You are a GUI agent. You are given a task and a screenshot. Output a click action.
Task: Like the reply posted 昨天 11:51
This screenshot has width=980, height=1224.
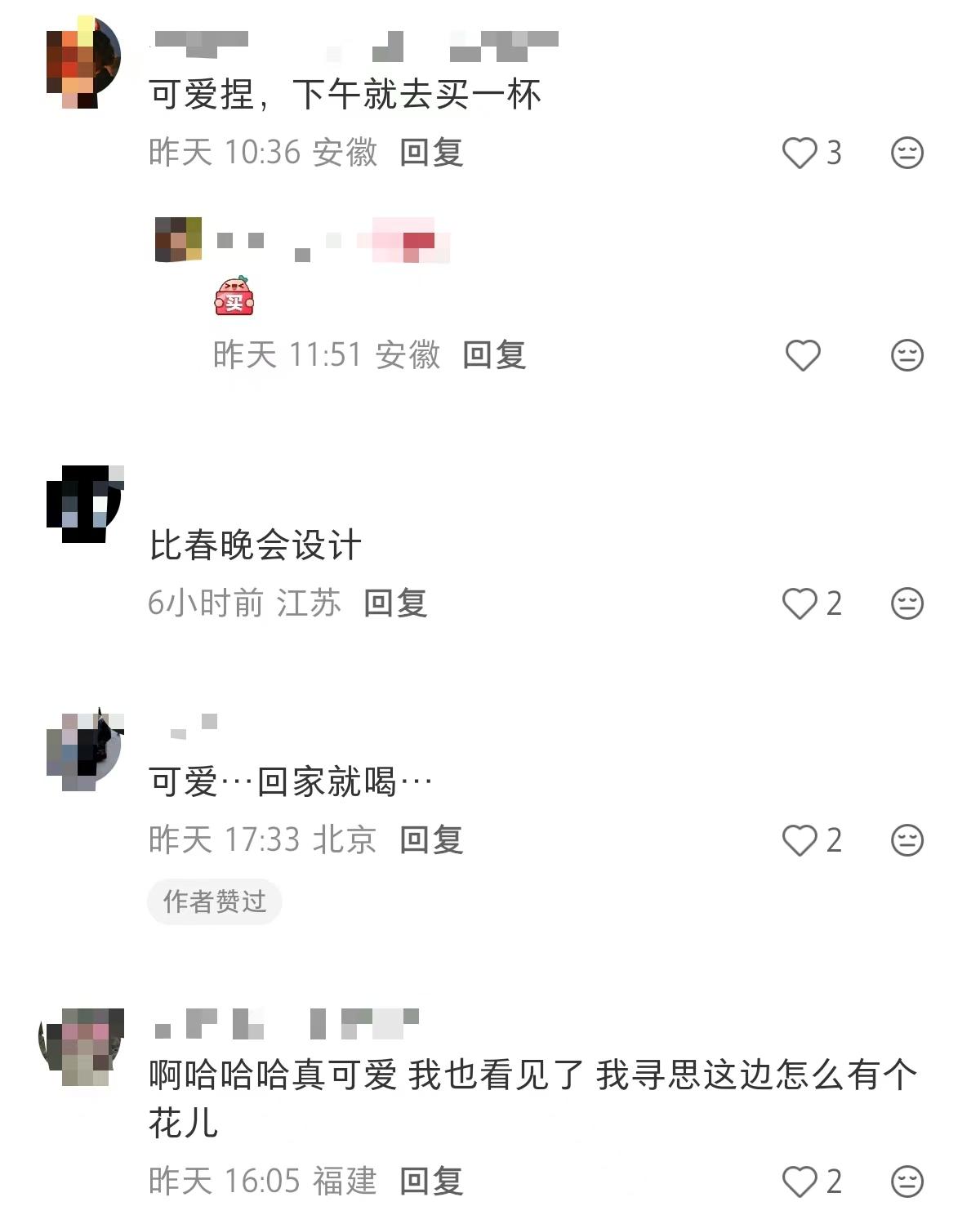click(803, 355)
